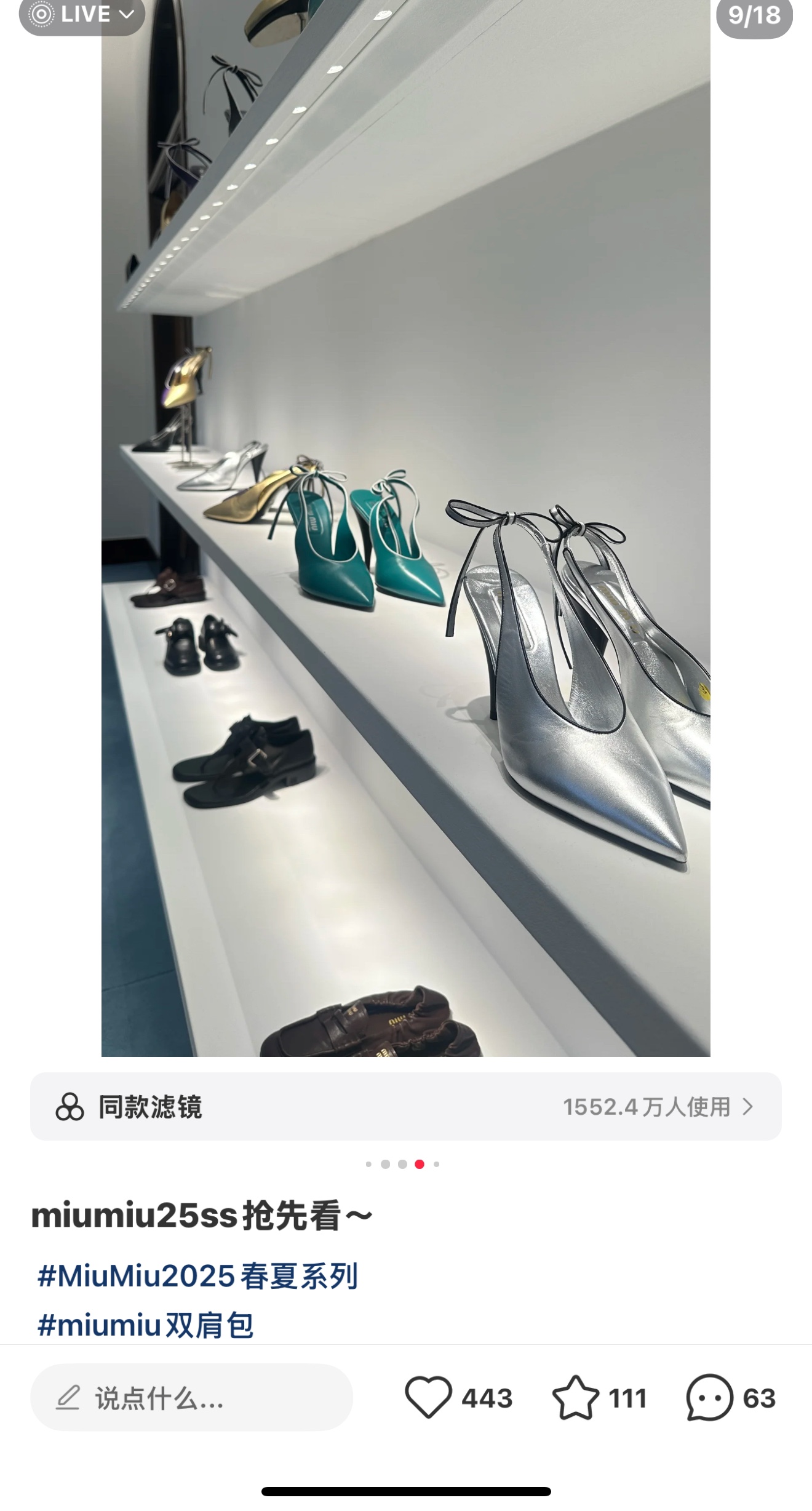Screen dimensions: 812x1511
Task: View the shoe display photo full screen
Action: pyautogui.click(x=406, y=528)
